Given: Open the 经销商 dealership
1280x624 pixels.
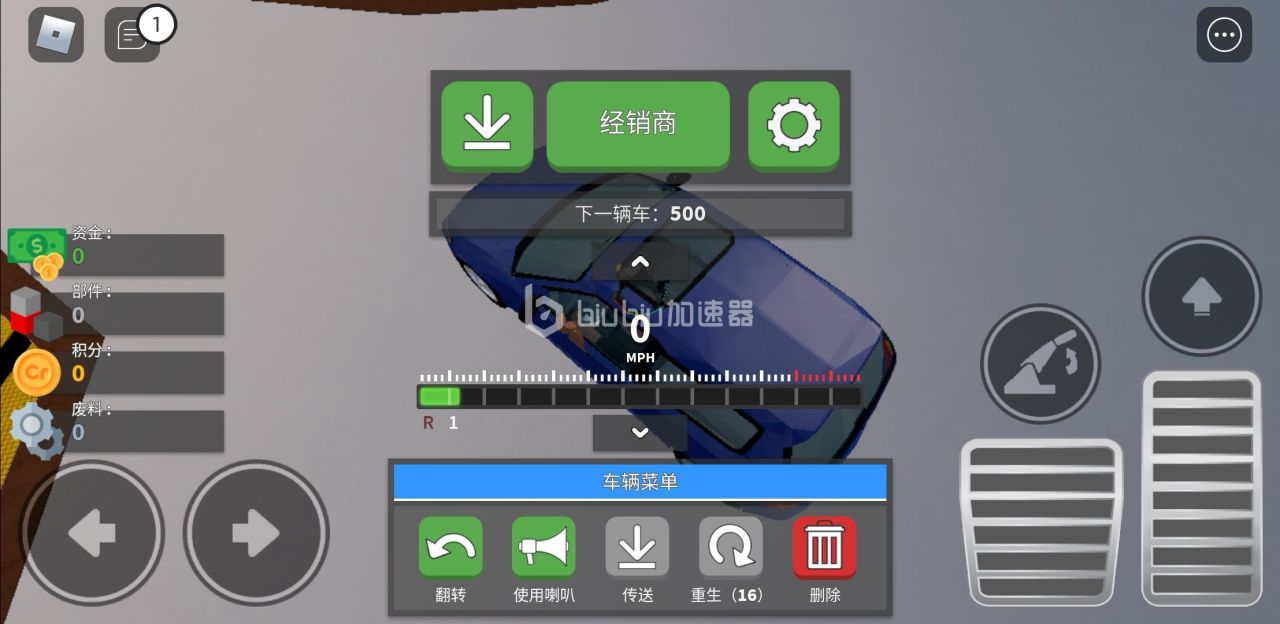Looking at the screenshot, I should [x=638, y=125].
